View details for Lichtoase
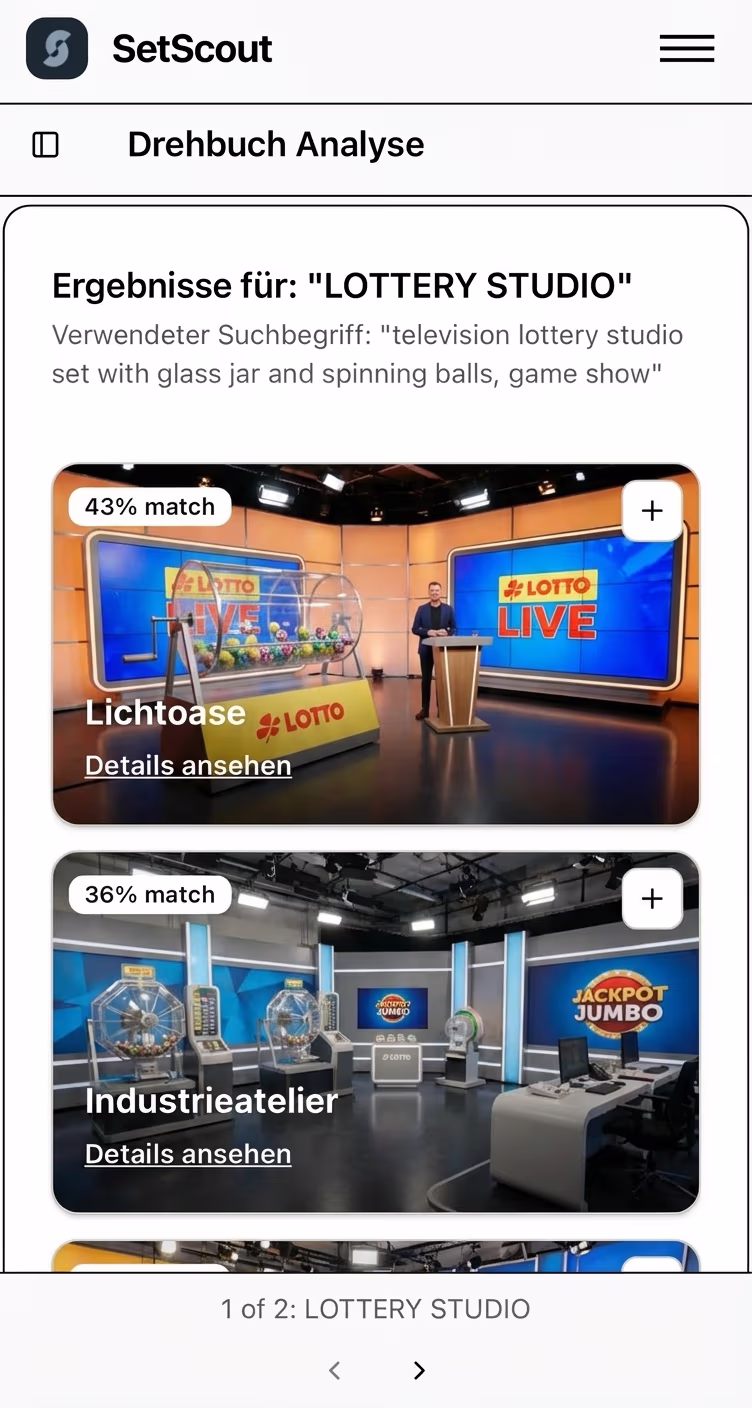The image size is (752, 1408). pyautogui.click(x=188, y=765)
